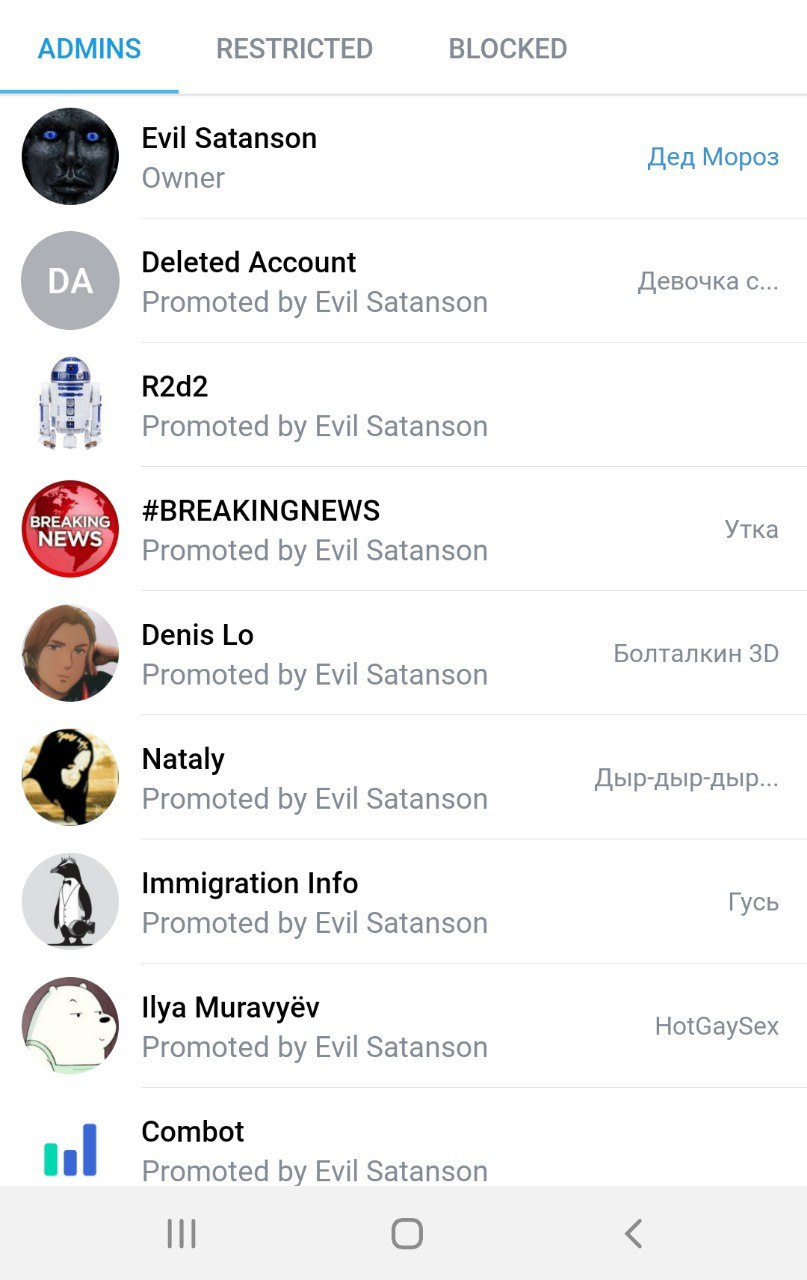Open Immigration Info admin entry
This screenshot has width=807, height=1280.
coord(400,901)
